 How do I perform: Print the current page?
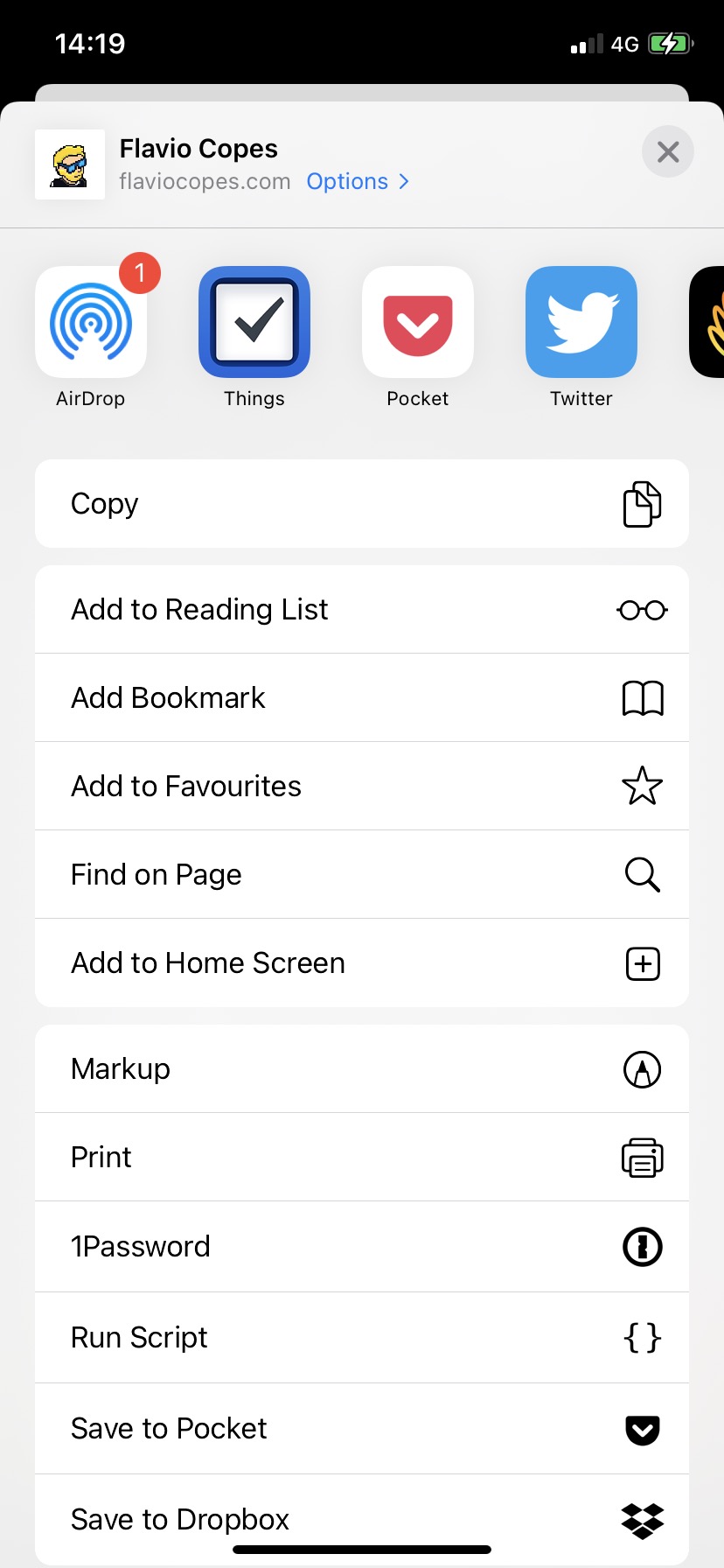362,1158
